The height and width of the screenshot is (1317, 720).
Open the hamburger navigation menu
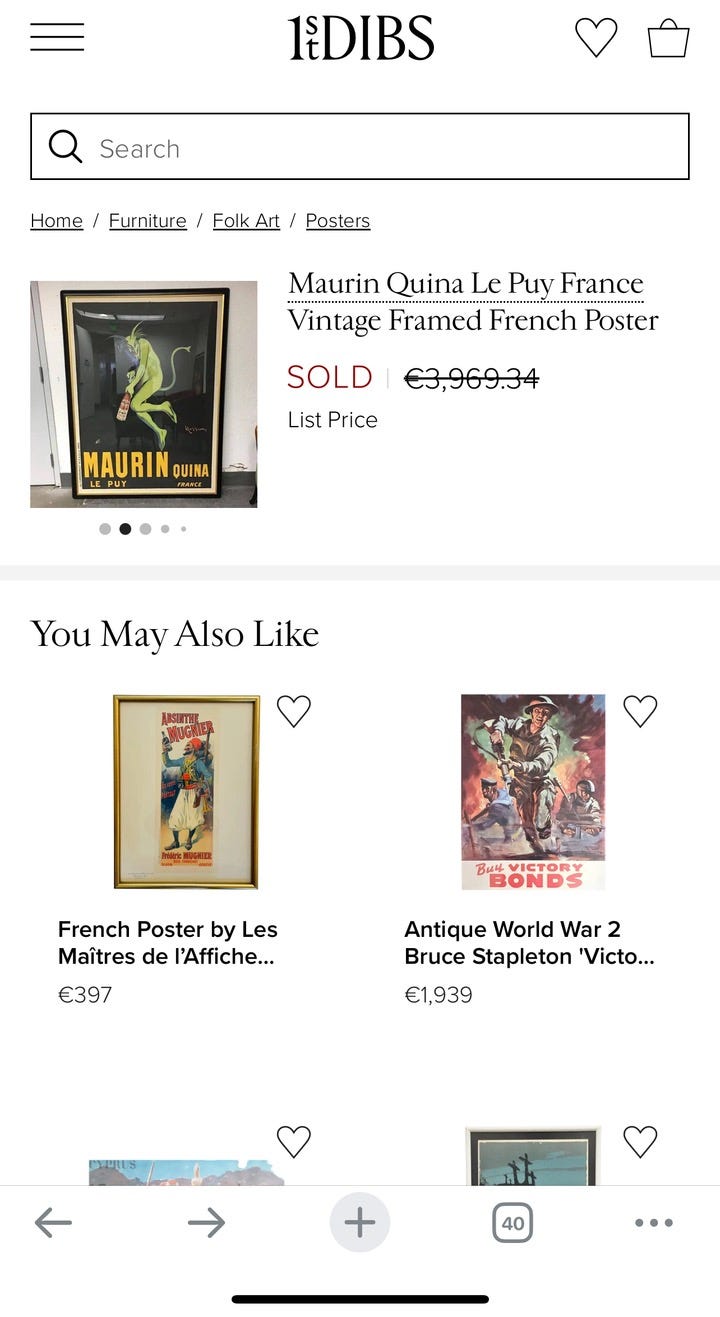57,38
